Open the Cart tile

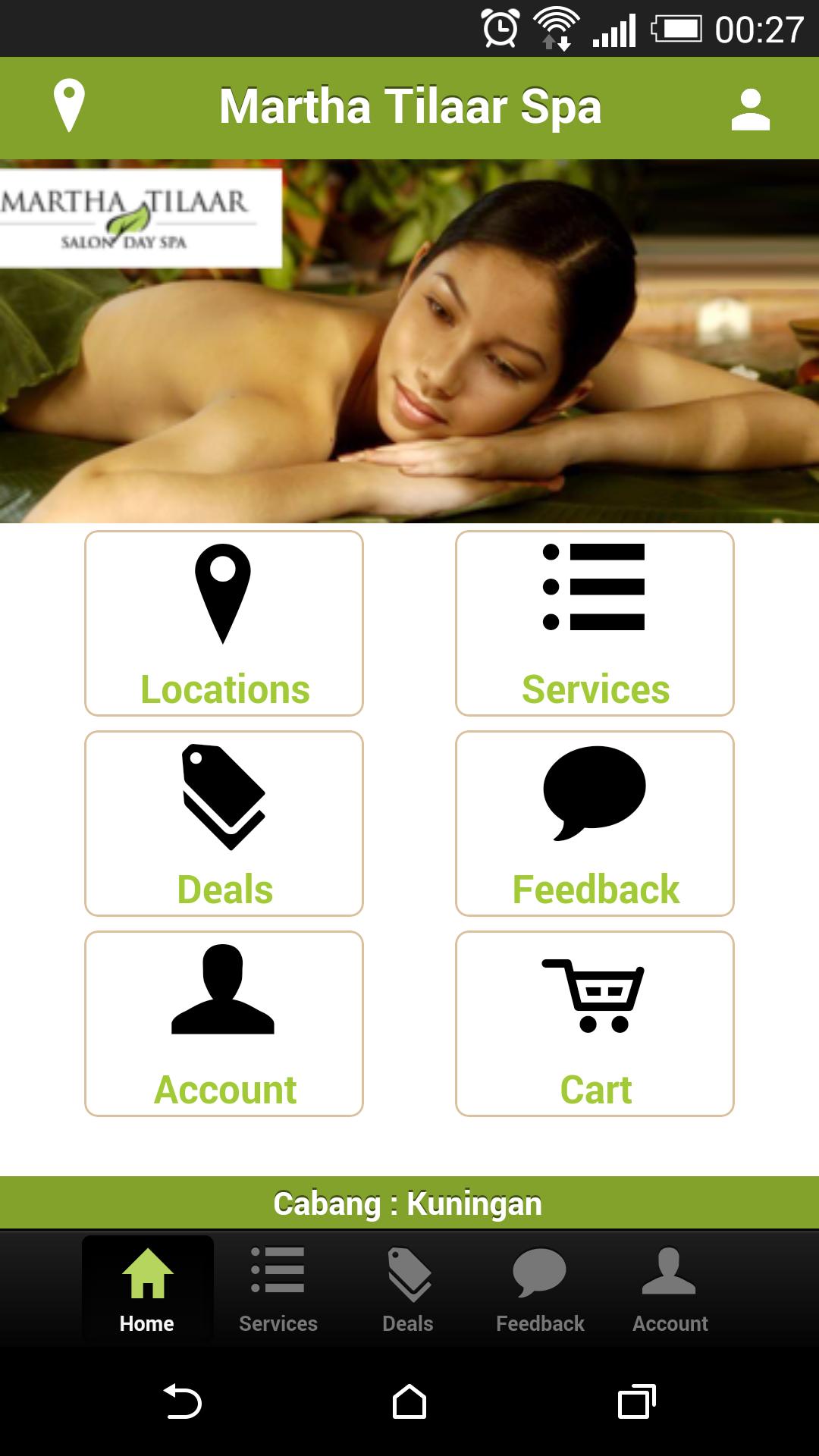(x=595, y=1023)
